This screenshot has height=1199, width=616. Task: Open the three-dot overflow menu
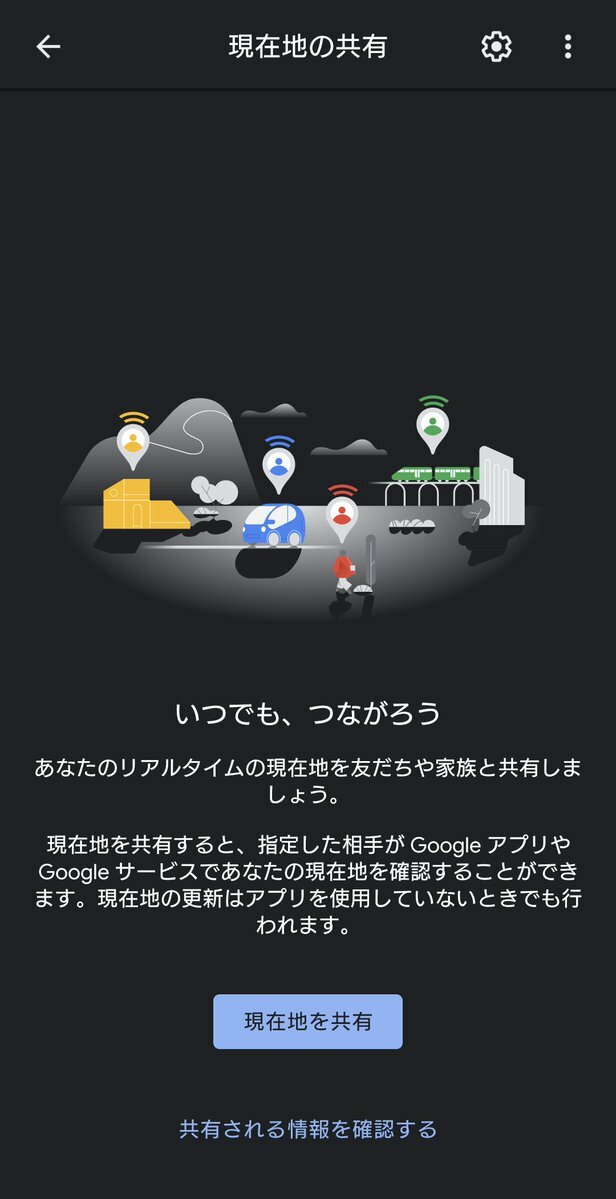click(x=568, y=47)
